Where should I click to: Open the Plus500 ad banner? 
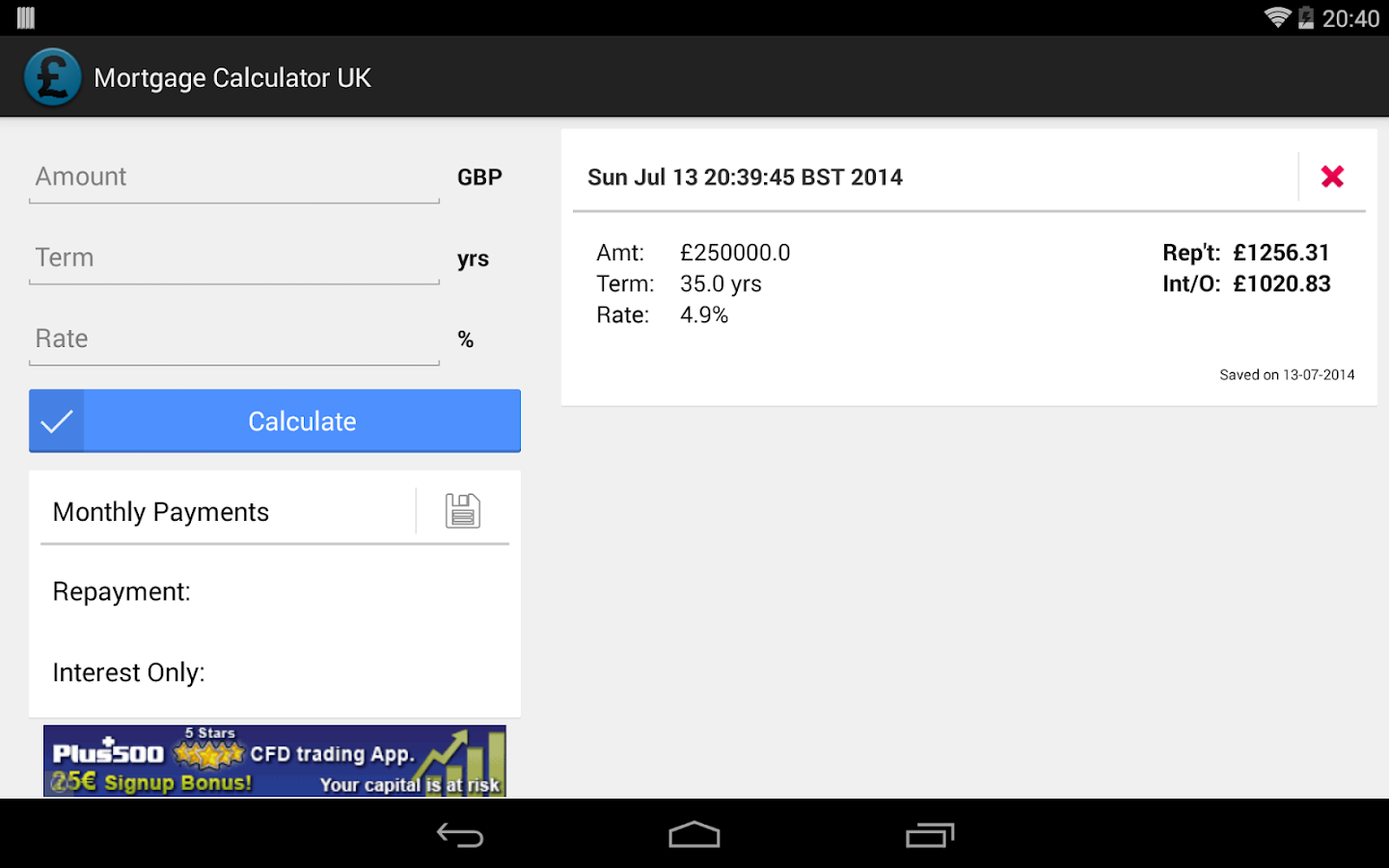[x=275, y=761]
